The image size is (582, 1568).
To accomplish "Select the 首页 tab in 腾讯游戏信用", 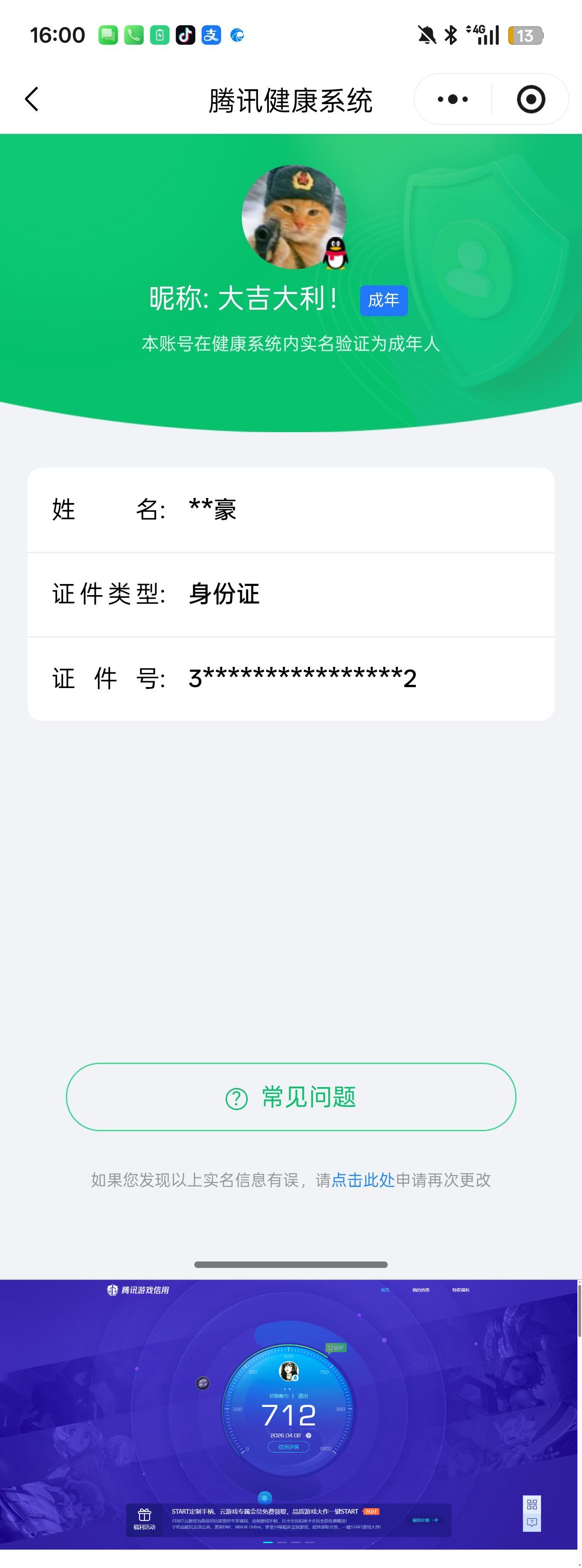I will pos(385,1290).
